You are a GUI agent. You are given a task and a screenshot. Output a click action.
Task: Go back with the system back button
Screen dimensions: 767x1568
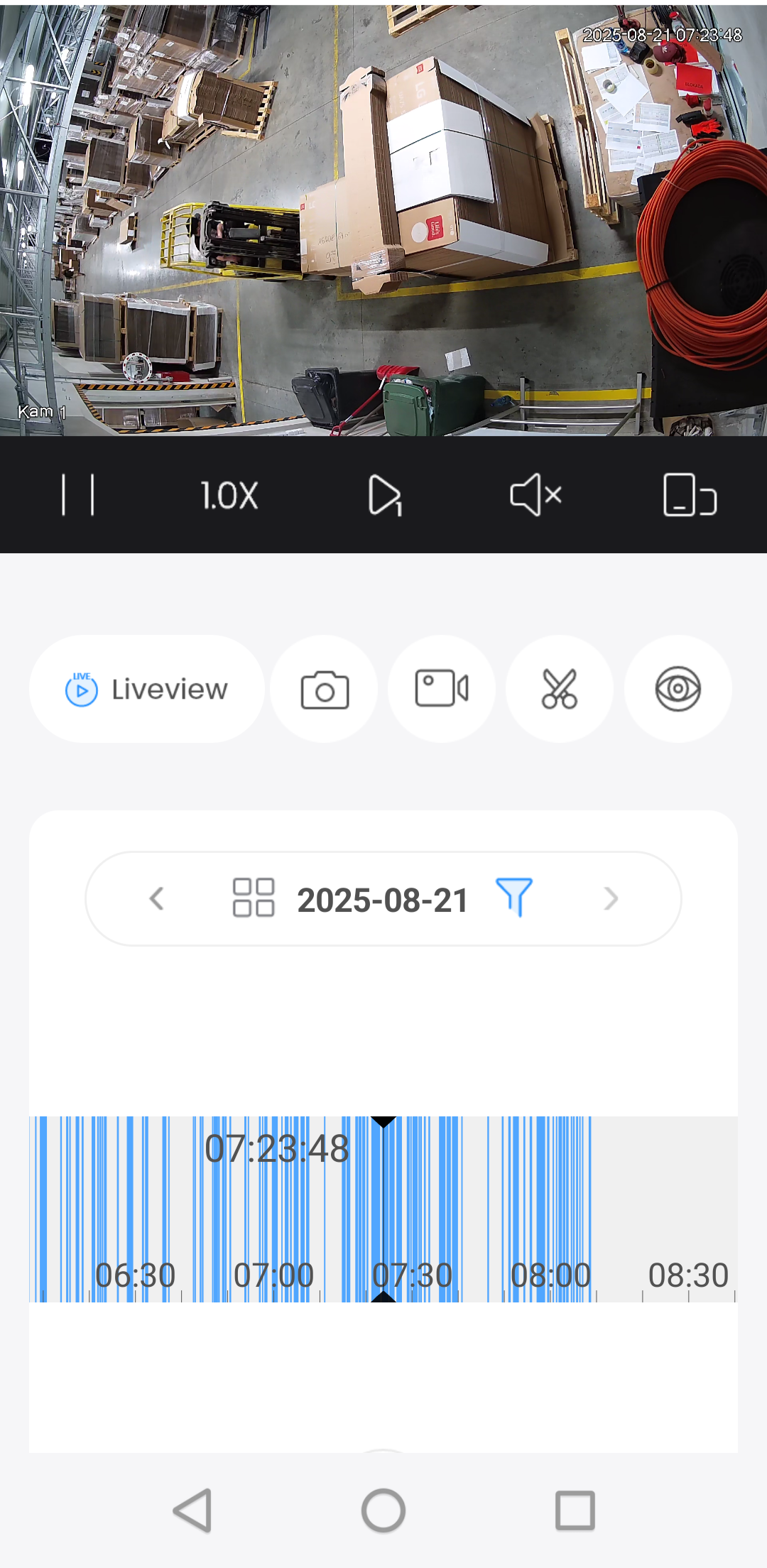(192, 1510)
